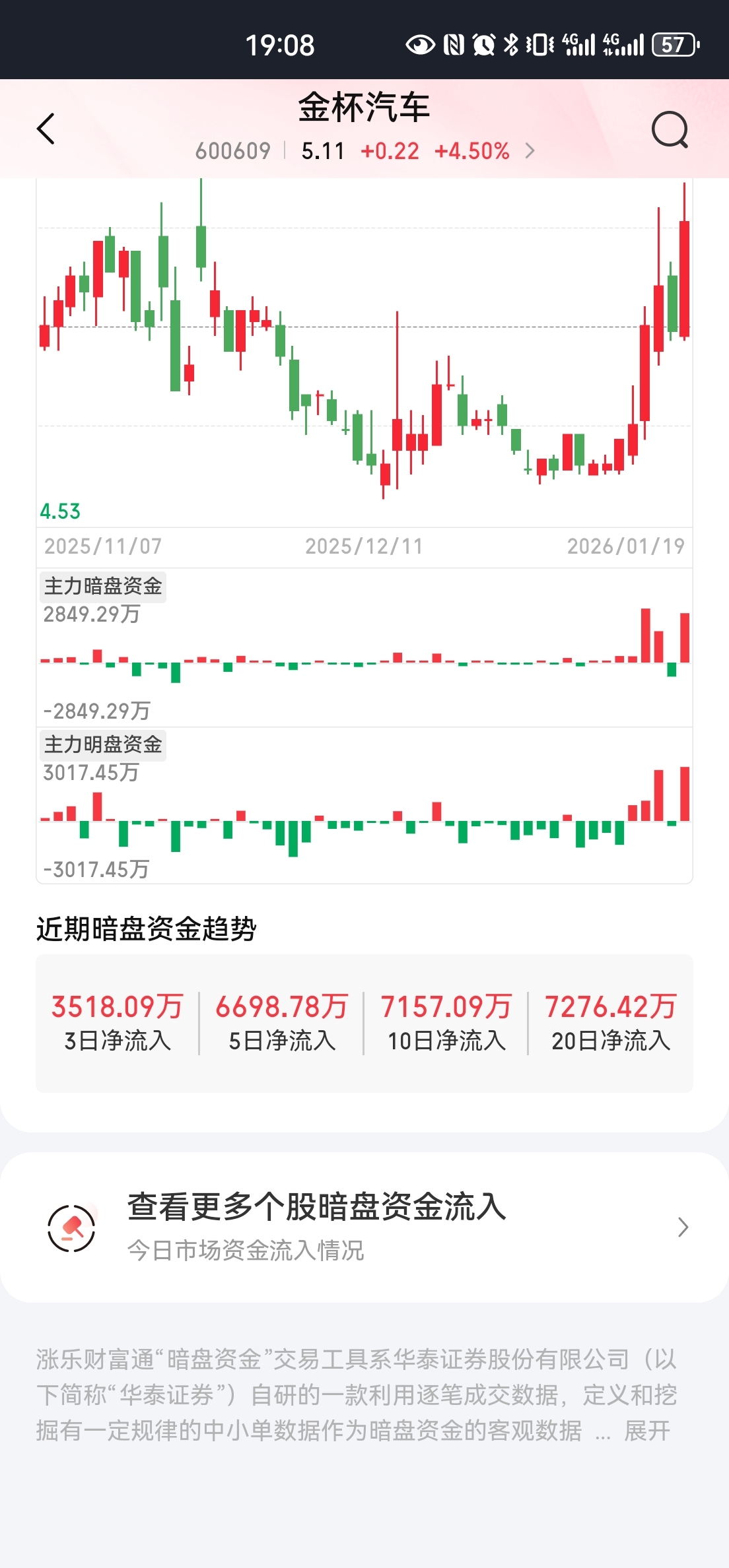Open stock quote details for 600609
729x1568 pixels.
coord(364,151)
